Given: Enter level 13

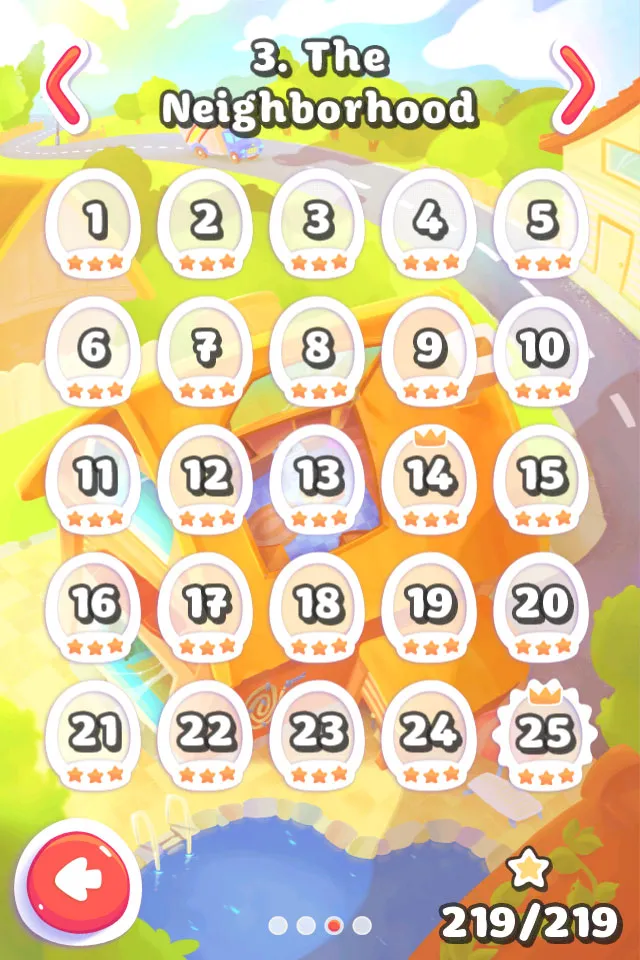Looking at the screenshot, I should point(318,480).
